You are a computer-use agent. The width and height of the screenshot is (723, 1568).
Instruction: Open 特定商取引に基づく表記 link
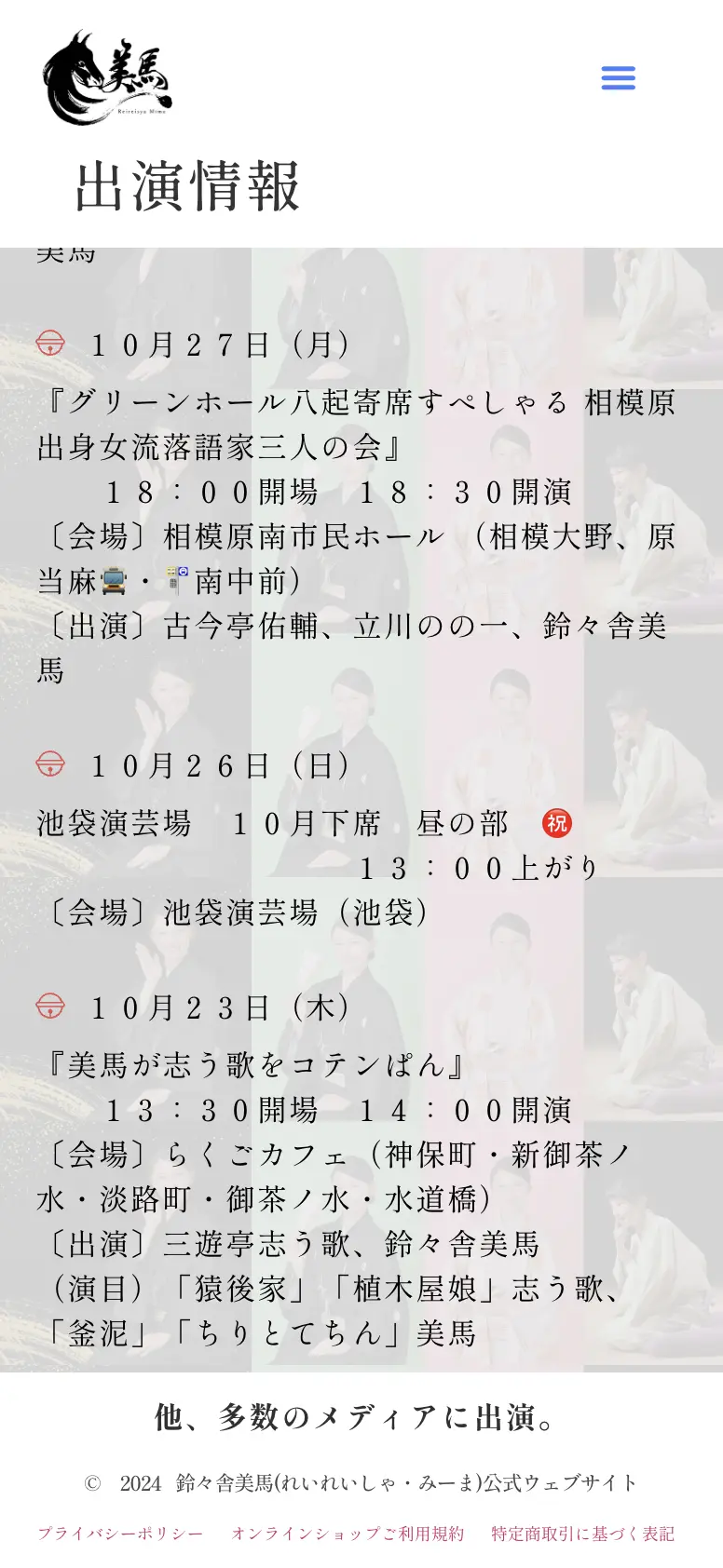(x=582, y=1534)
